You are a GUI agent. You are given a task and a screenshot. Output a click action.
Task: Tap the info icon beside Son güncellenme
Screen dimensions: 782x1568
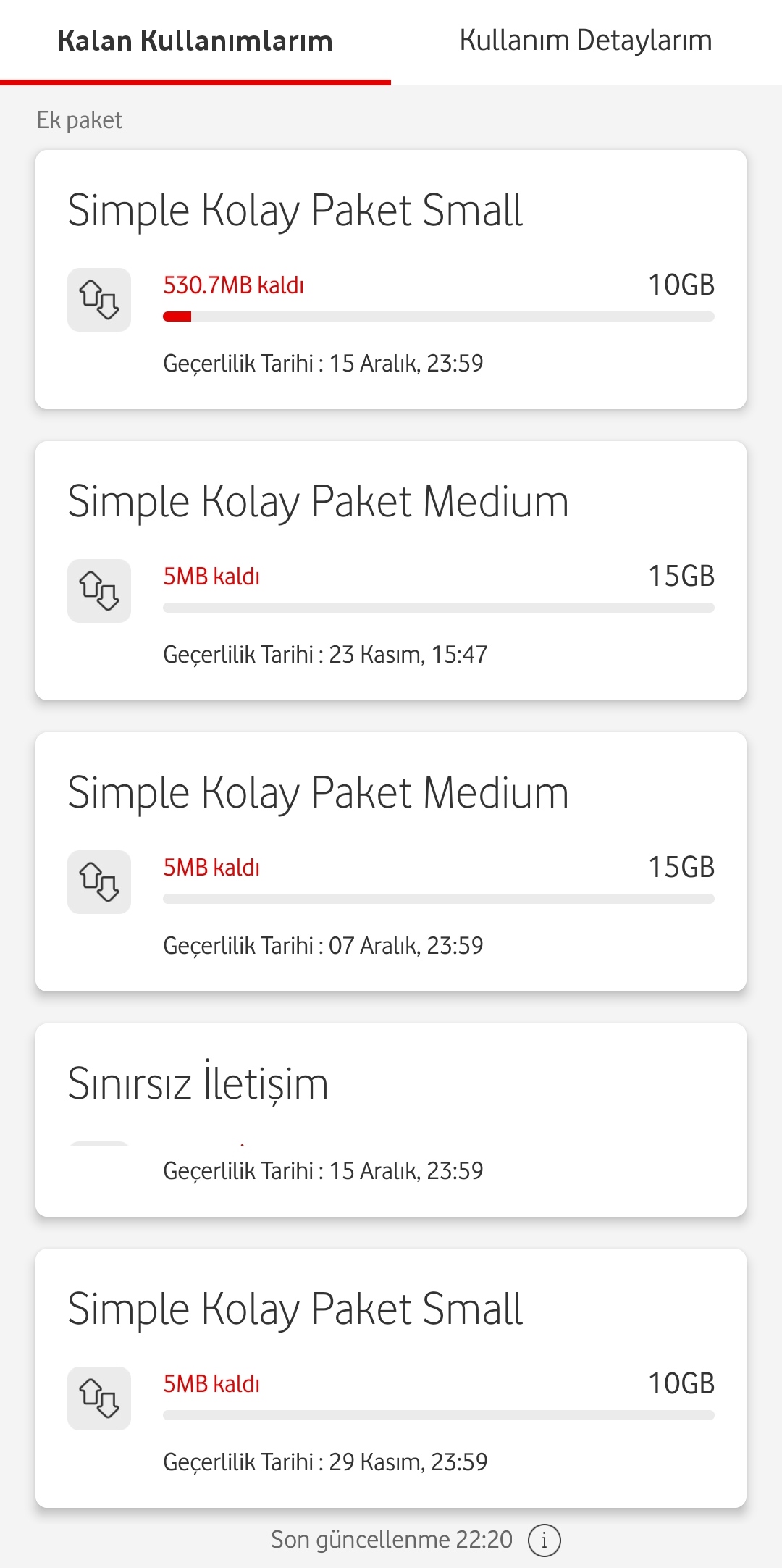coord(544,1540)
